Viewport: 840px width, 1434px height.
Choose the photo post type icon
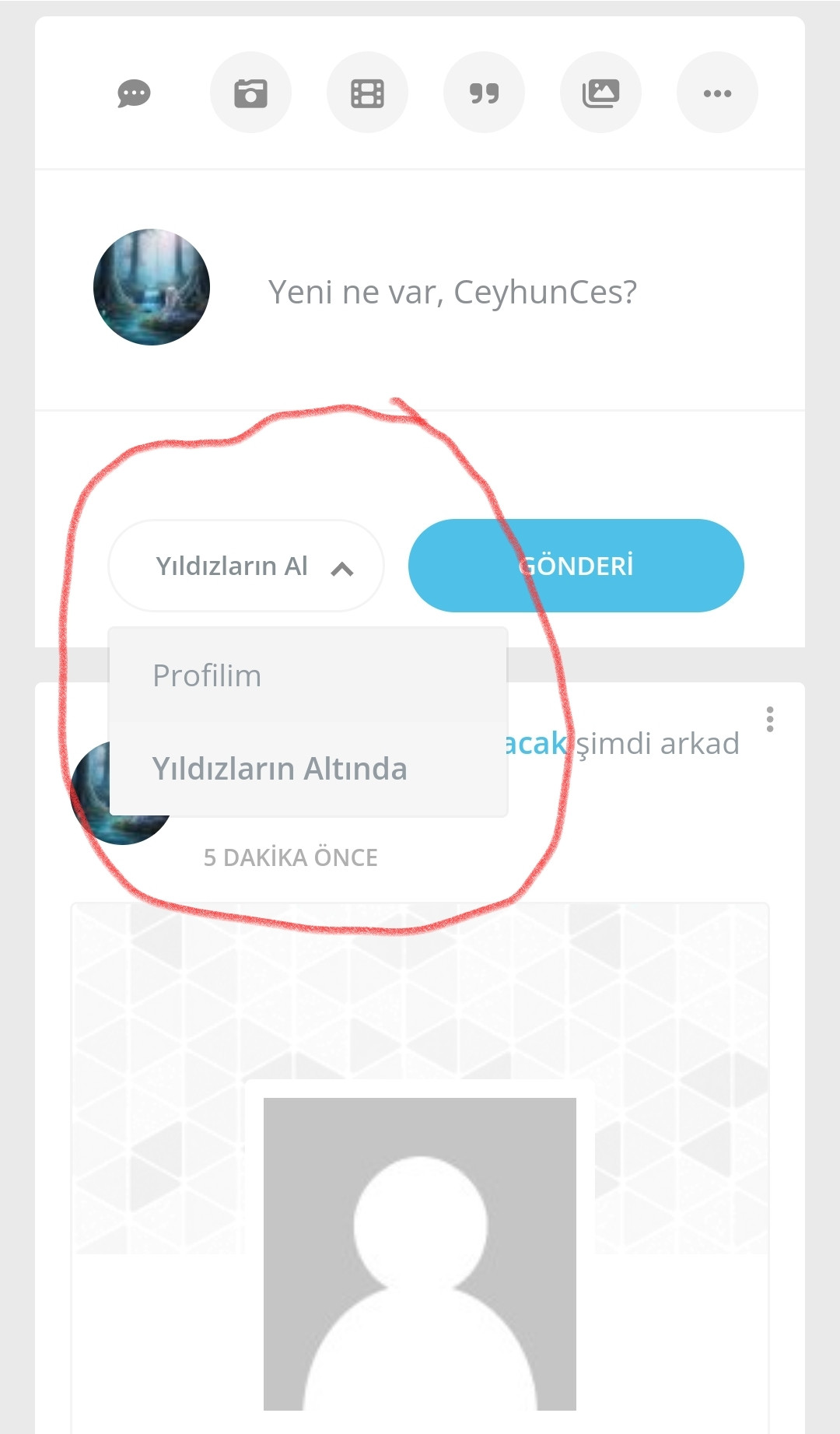[250, 93]
